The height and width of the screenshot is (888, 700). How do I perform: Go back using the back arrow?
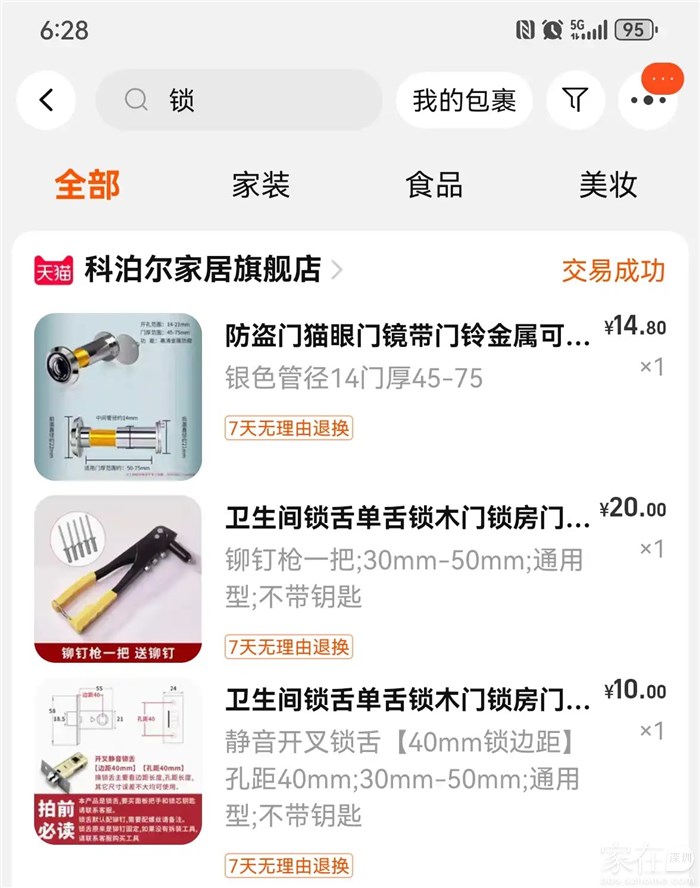point(46,100)
